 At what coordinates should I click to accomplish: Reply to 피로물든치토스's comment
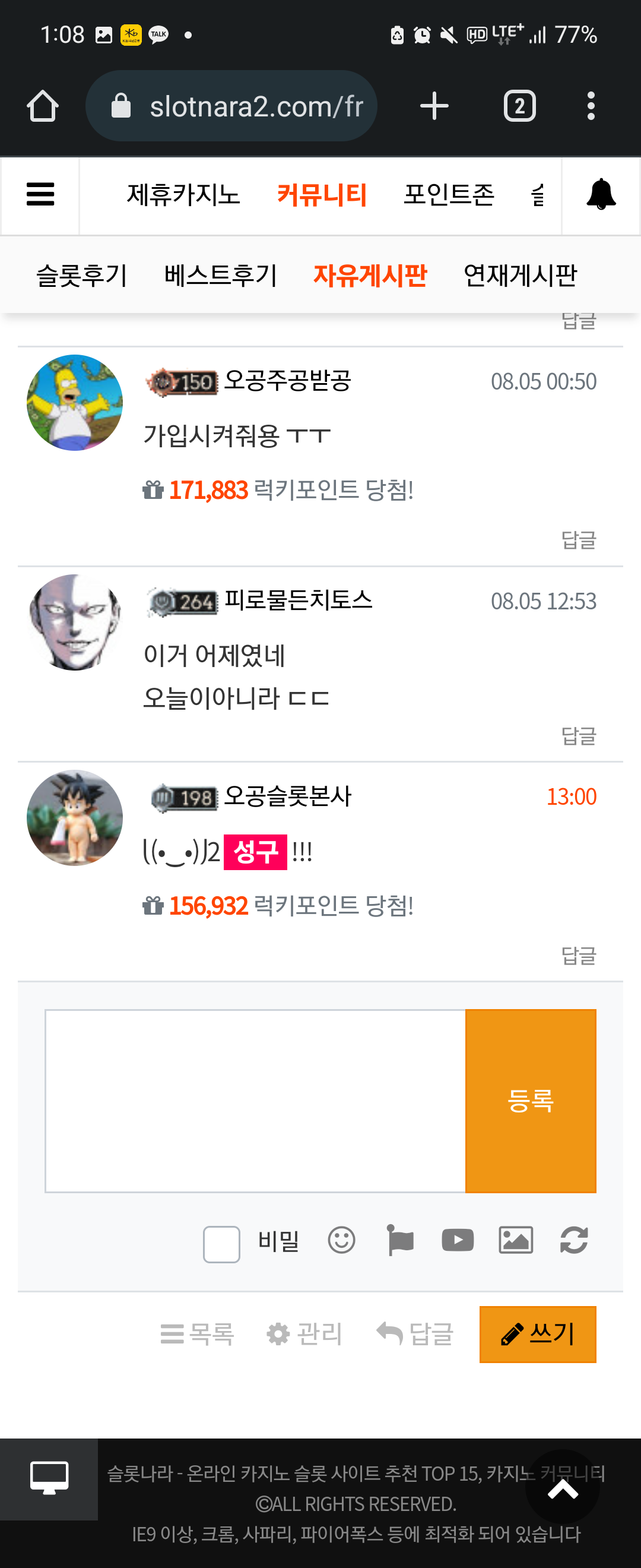(x=578, y=736)
